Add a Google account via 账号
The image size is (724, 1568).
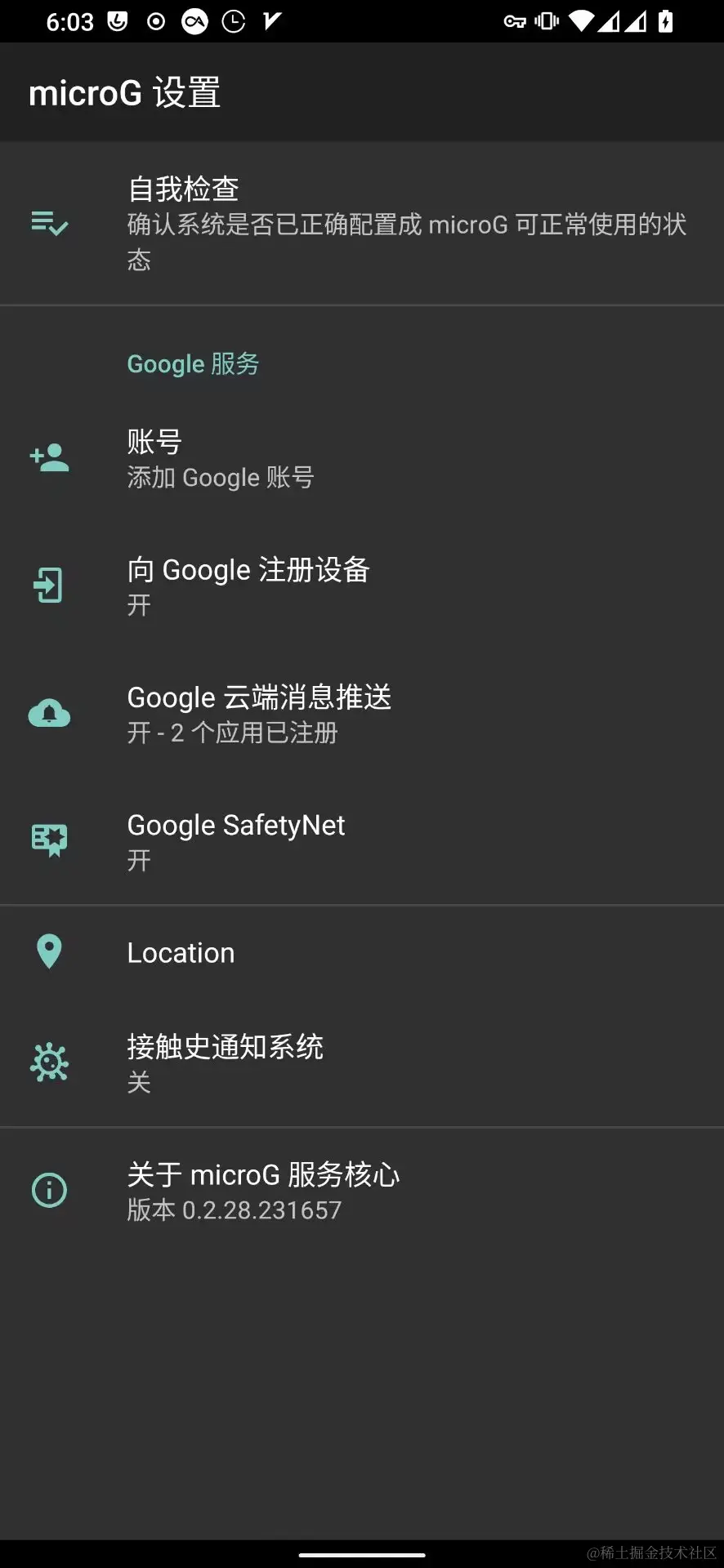362,459
